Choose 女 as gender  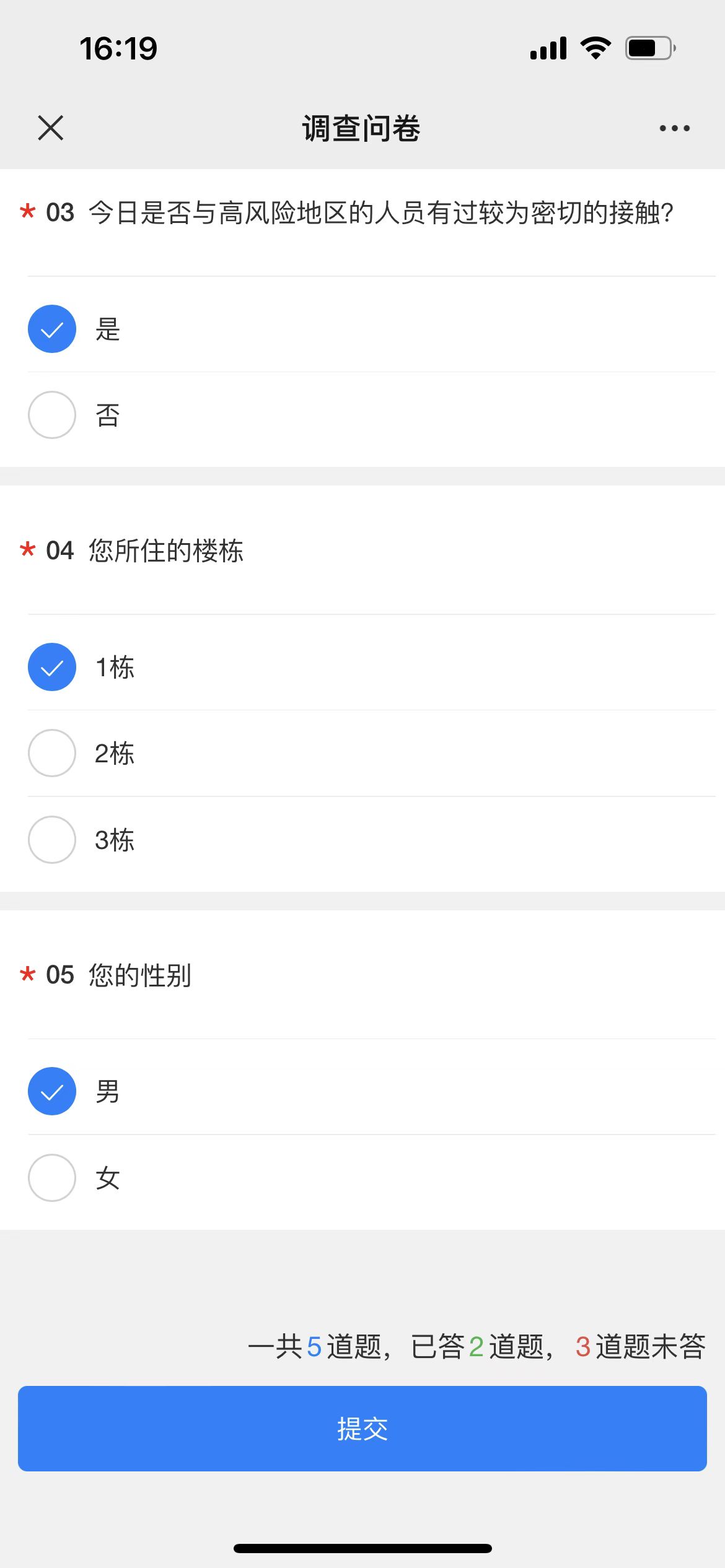52,1178
